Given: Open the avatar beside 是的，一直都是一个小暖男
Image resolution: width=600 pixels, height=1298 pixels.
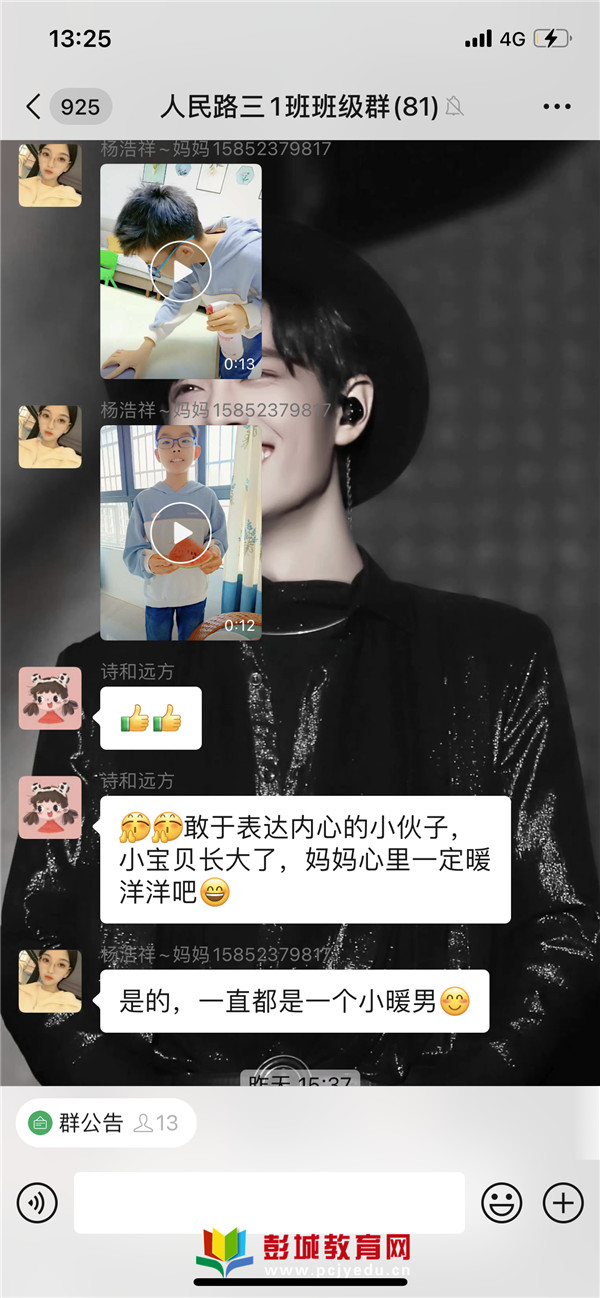Looking at the screenshot, I should click(50, 981).
